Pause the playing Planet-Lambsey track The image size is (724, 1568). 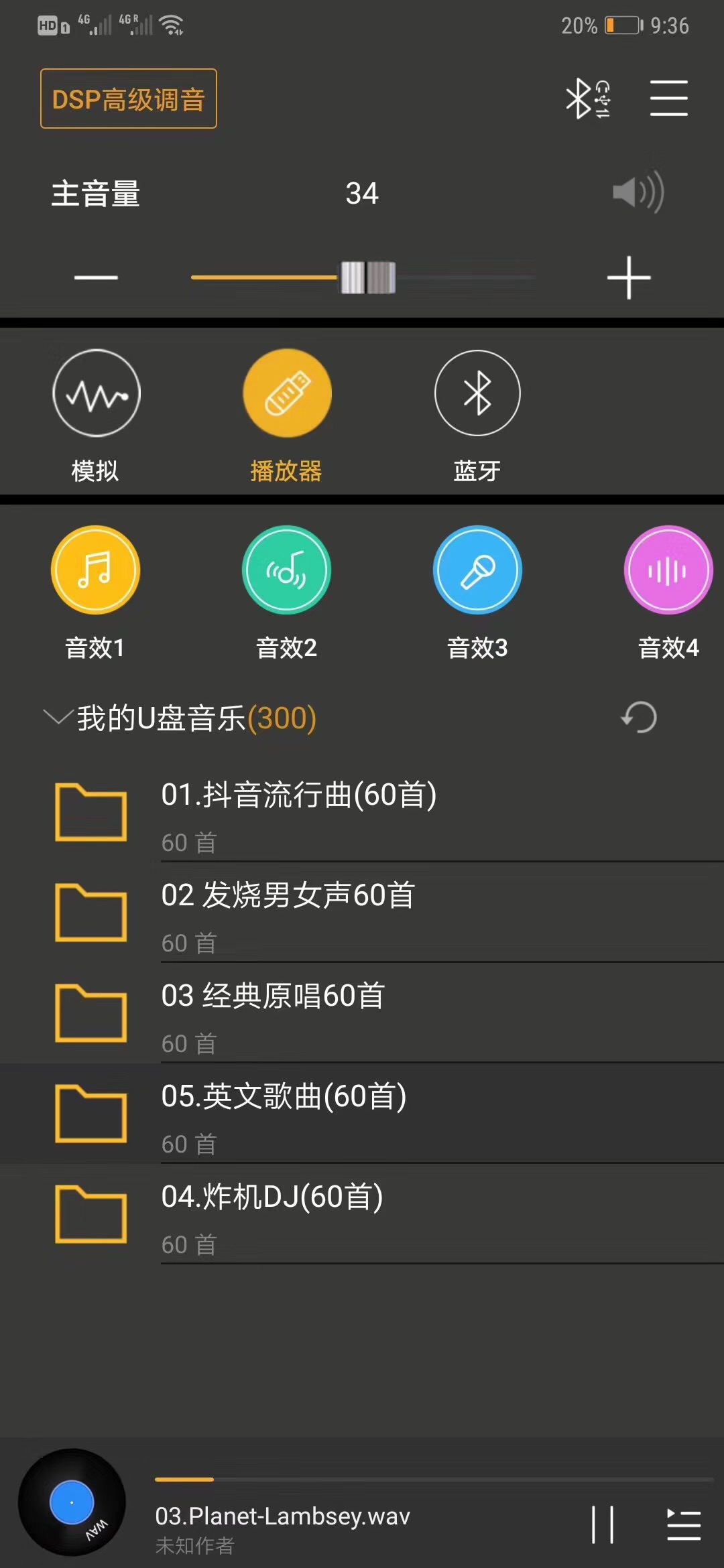603,1524
